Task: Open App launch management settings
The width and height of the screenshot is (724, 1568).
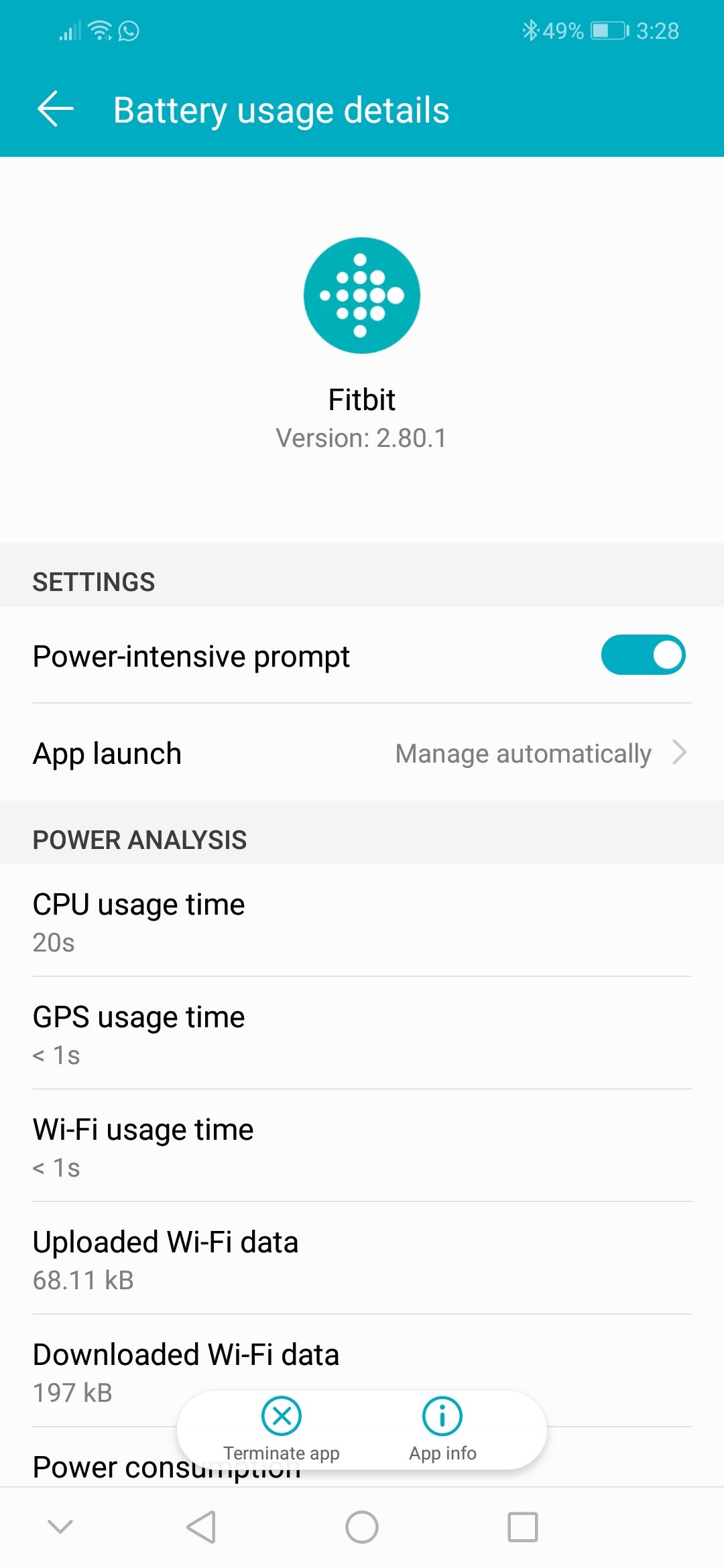Action: [x=362, y=753]
